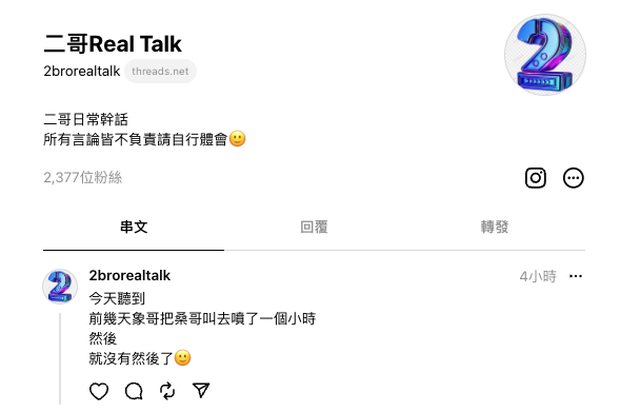
Task: Open the post's three-dot menu beside 4小時
Action: point(575,276)
